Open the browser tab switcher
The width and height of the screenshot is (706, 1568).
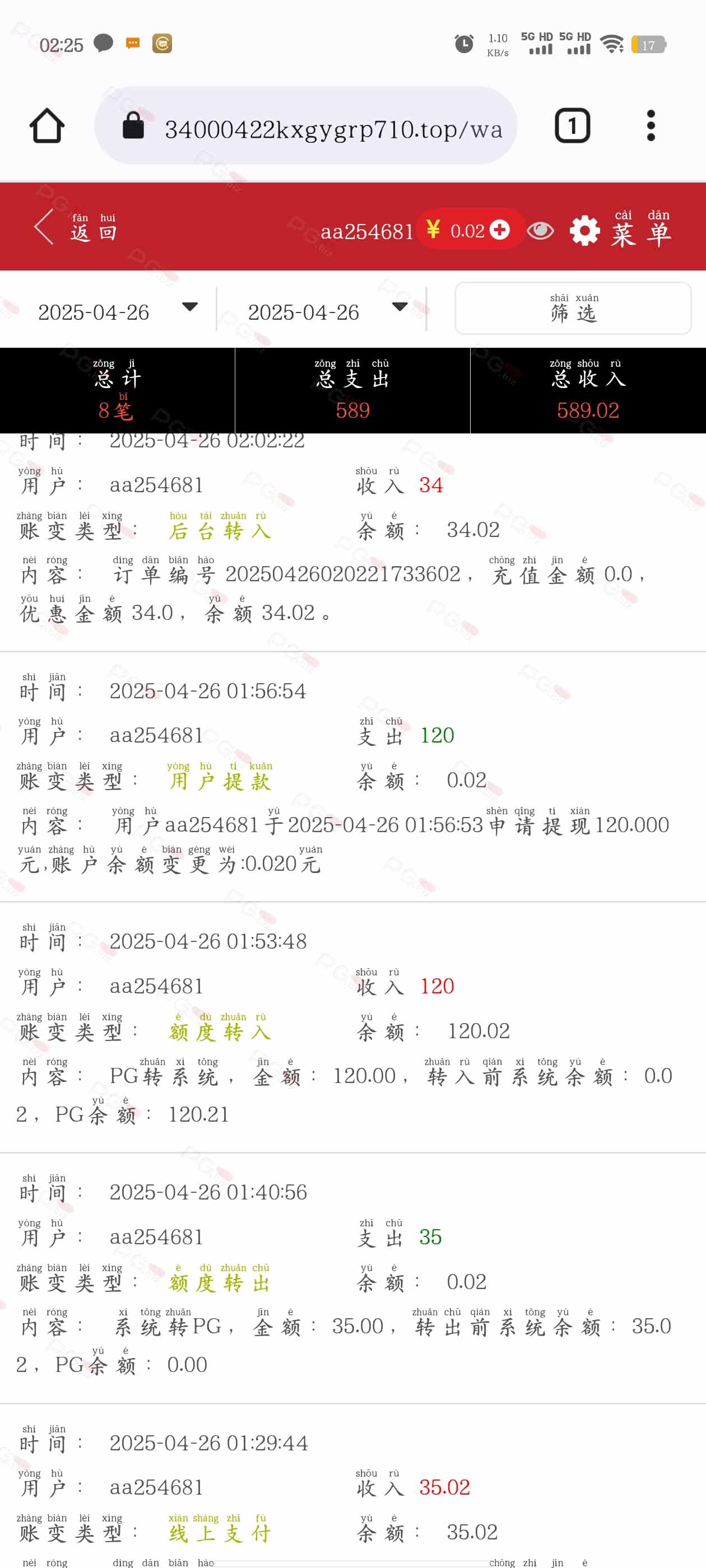tap(572, 126)
